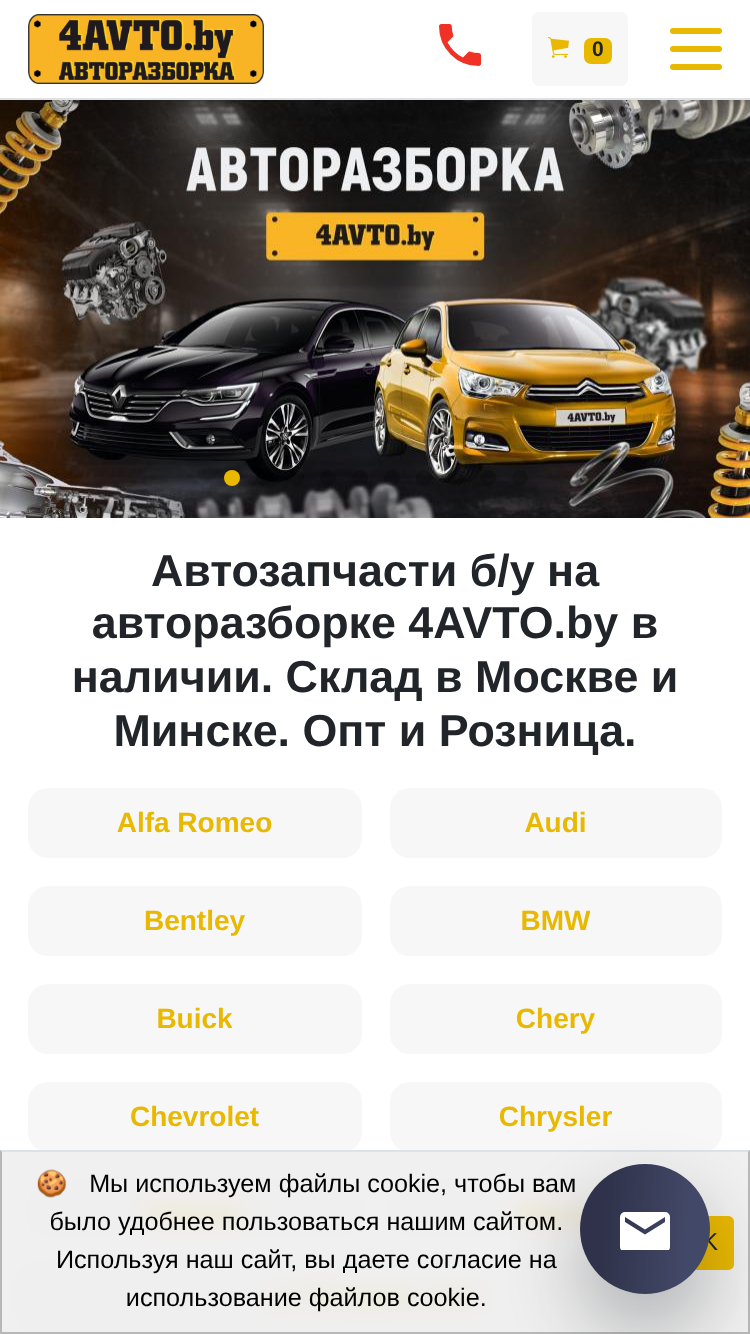
Task: Tap the red phone call icon
Action: coord(460,45)
